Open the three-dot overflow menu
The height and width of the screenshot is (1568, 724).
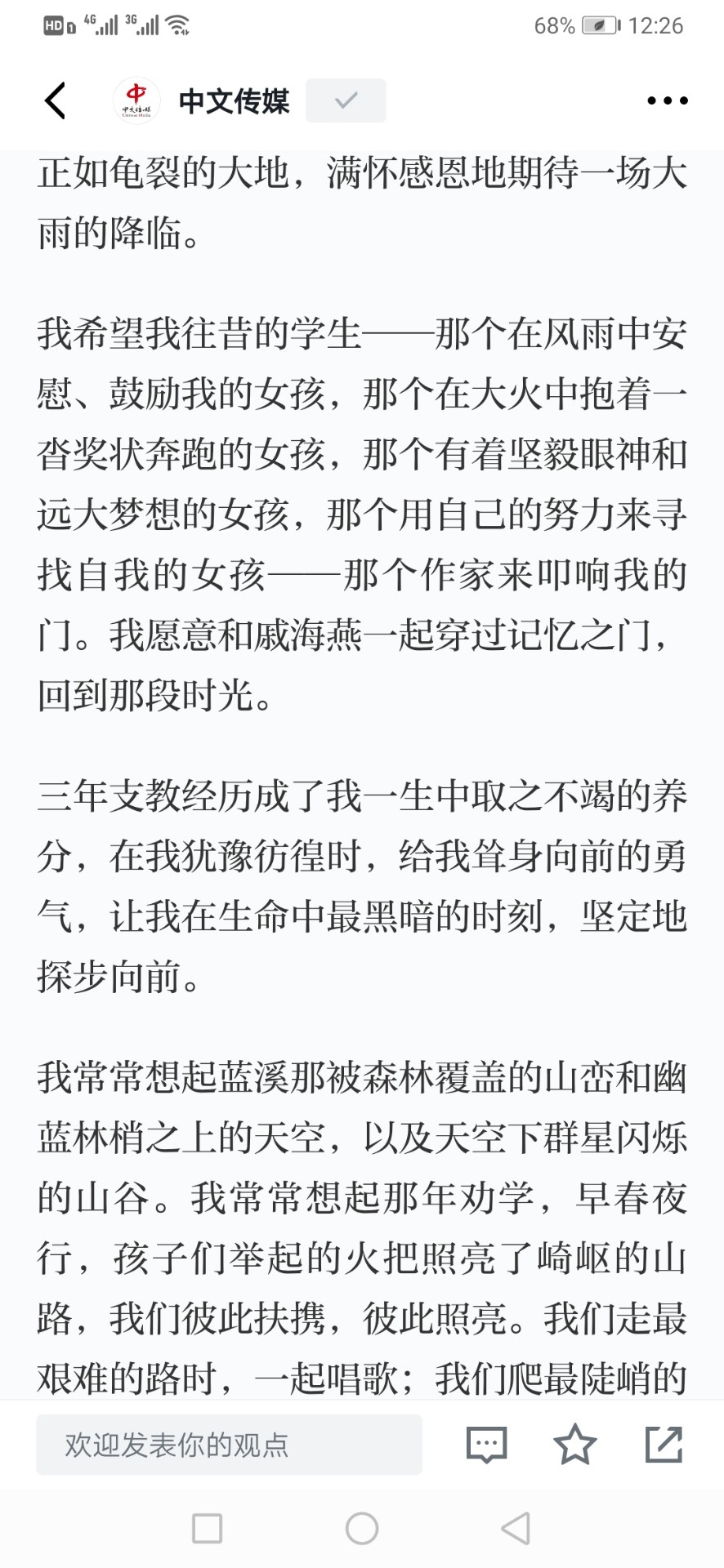668,100
